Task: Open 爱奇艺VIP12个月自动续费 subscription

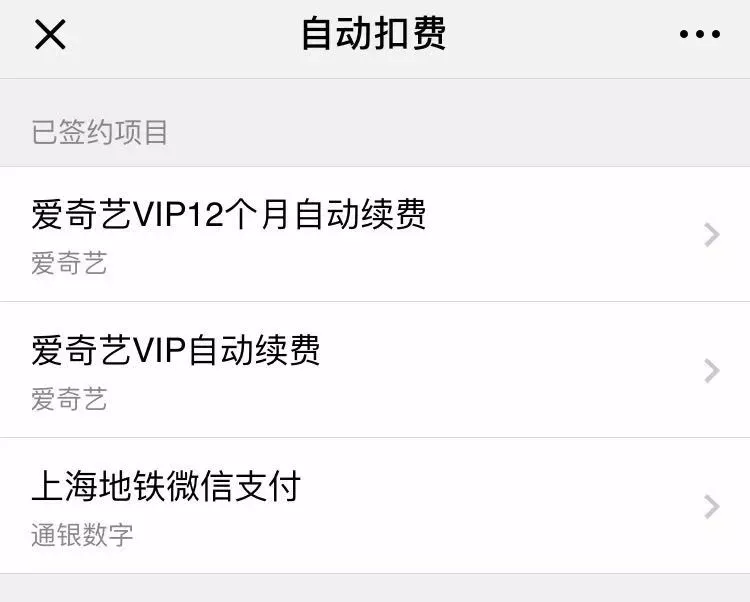Action: point(375,234)
